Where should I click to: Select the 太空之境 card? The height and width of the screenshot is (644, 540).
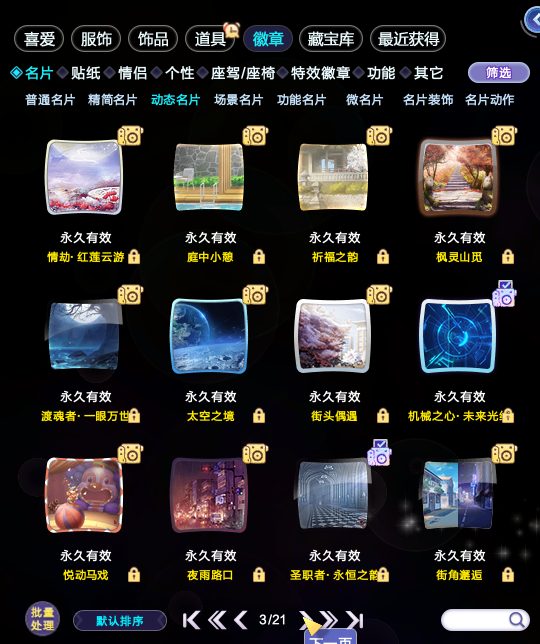(209, 336)
